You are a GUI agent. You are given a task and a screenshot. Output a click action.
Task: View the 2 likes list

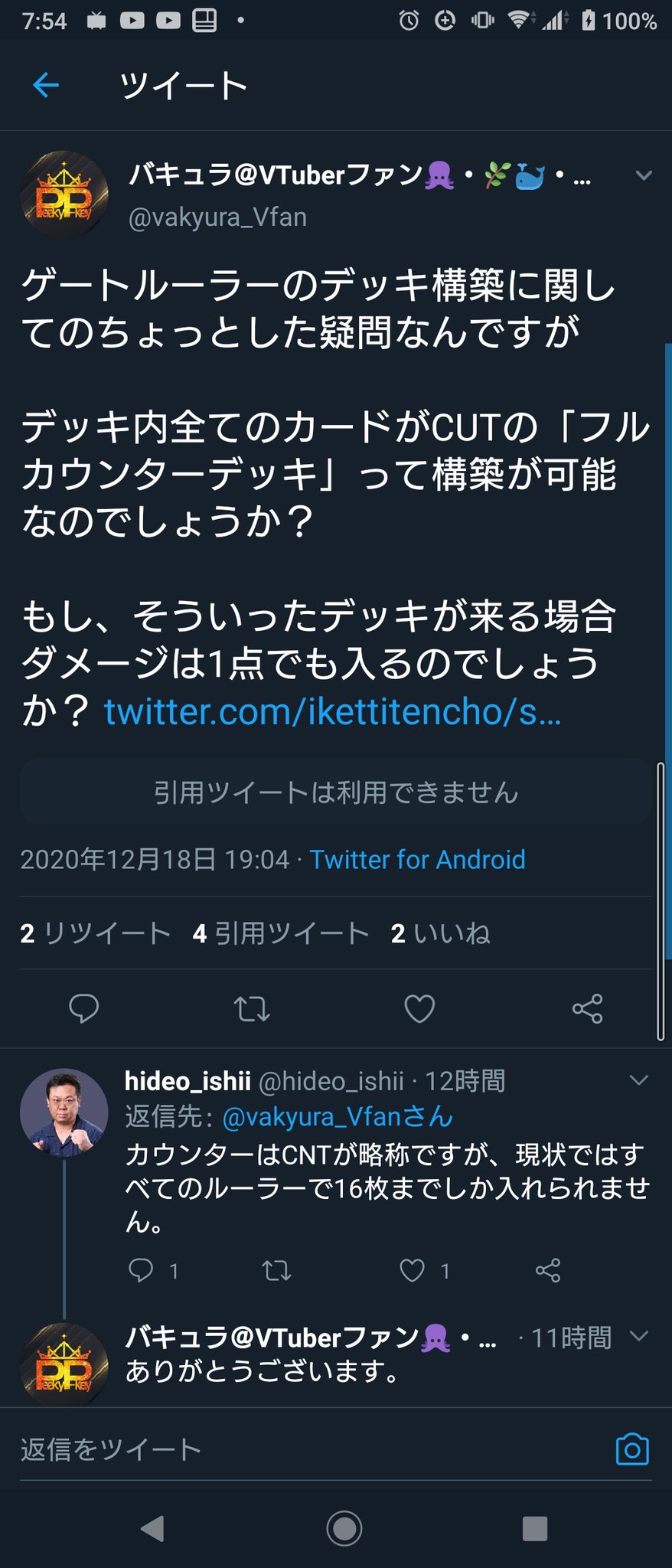tap(440, 933)
